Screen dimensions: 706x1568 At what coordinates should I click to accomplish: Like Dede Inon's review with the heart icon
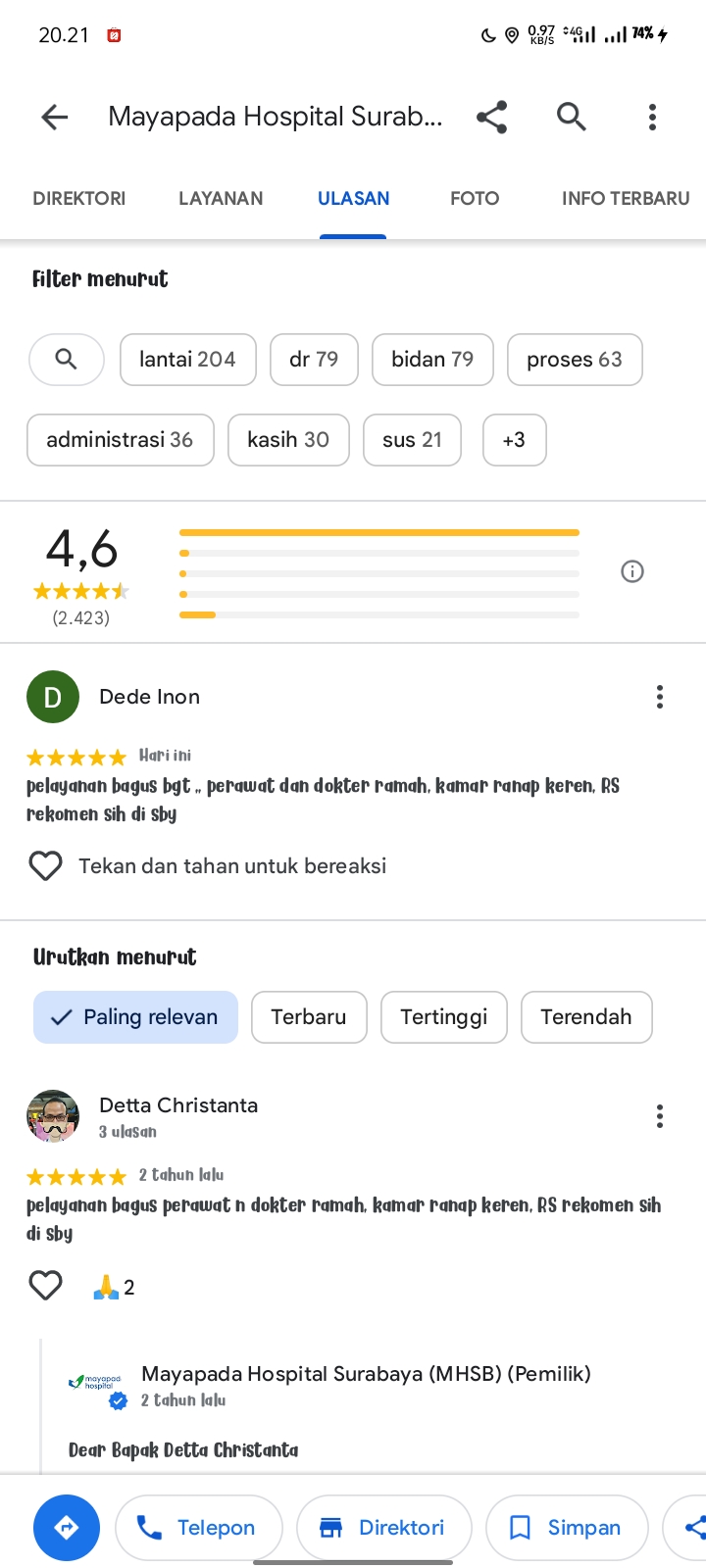click(x=45, y=866)
